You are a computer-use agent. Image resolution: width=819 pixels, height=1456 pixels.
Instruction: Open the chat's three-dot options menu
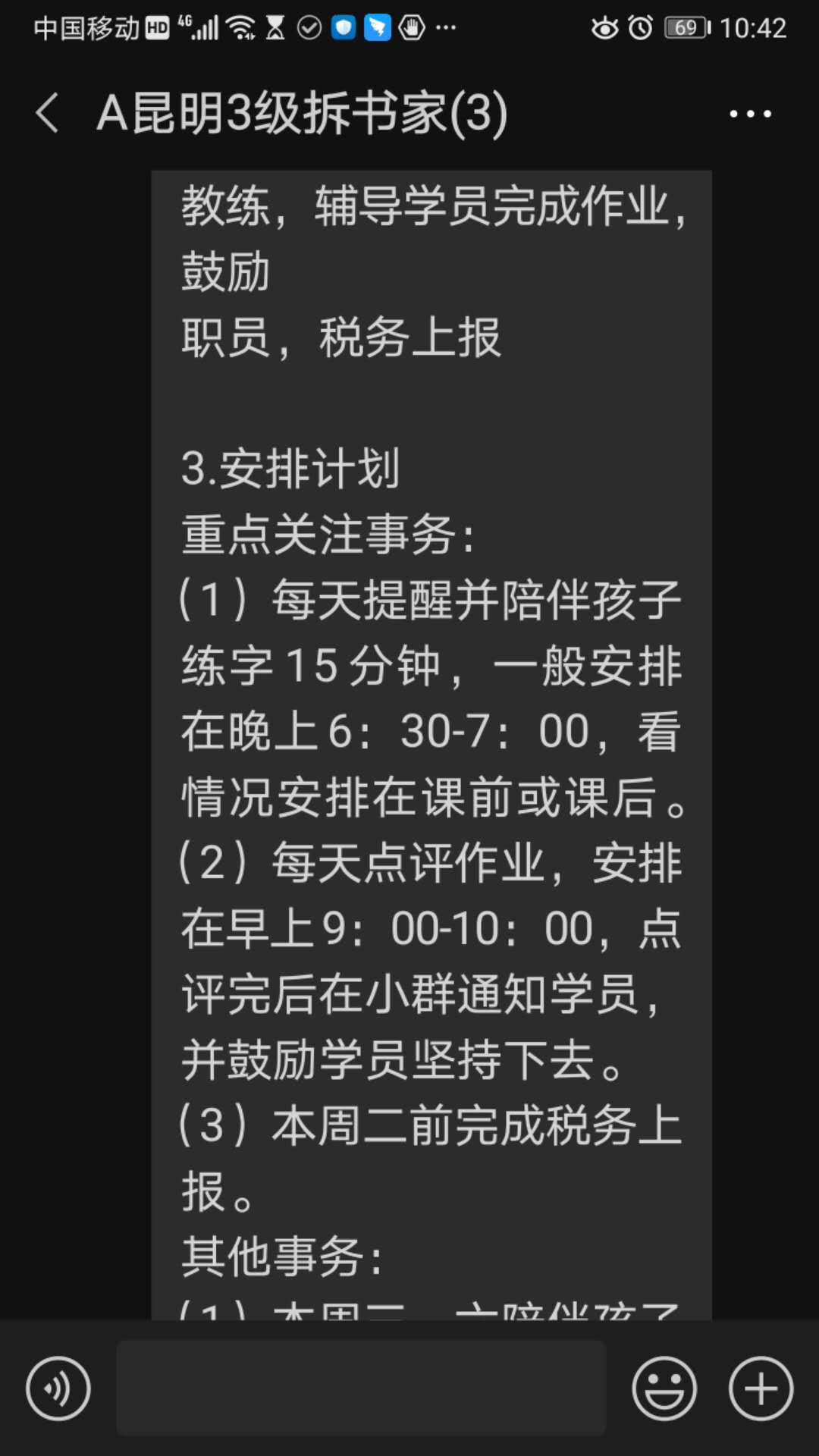click(750, 114)
